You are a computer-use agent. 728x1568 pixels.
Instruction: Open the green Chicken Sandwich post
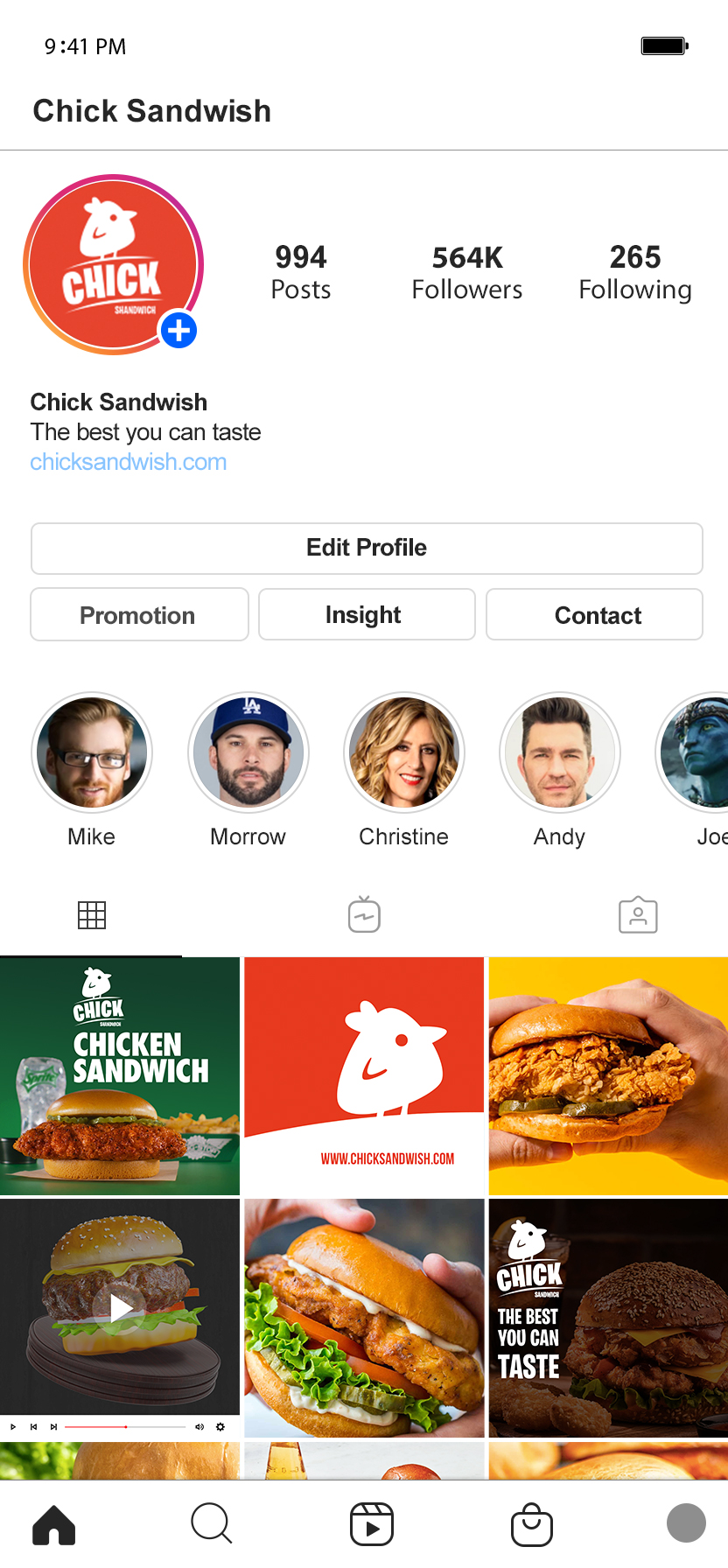coord(120,1076)
